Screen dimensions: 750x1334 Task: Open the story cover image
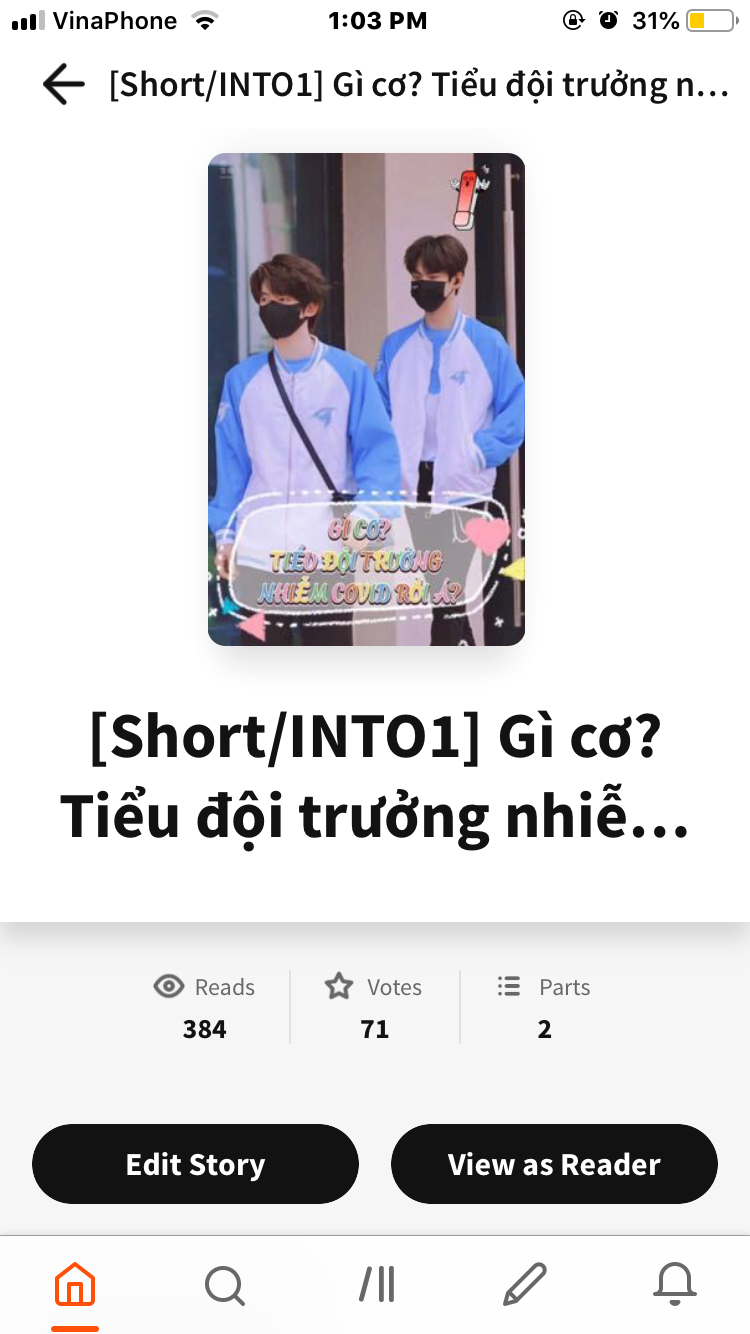click(x=366, y=399)
